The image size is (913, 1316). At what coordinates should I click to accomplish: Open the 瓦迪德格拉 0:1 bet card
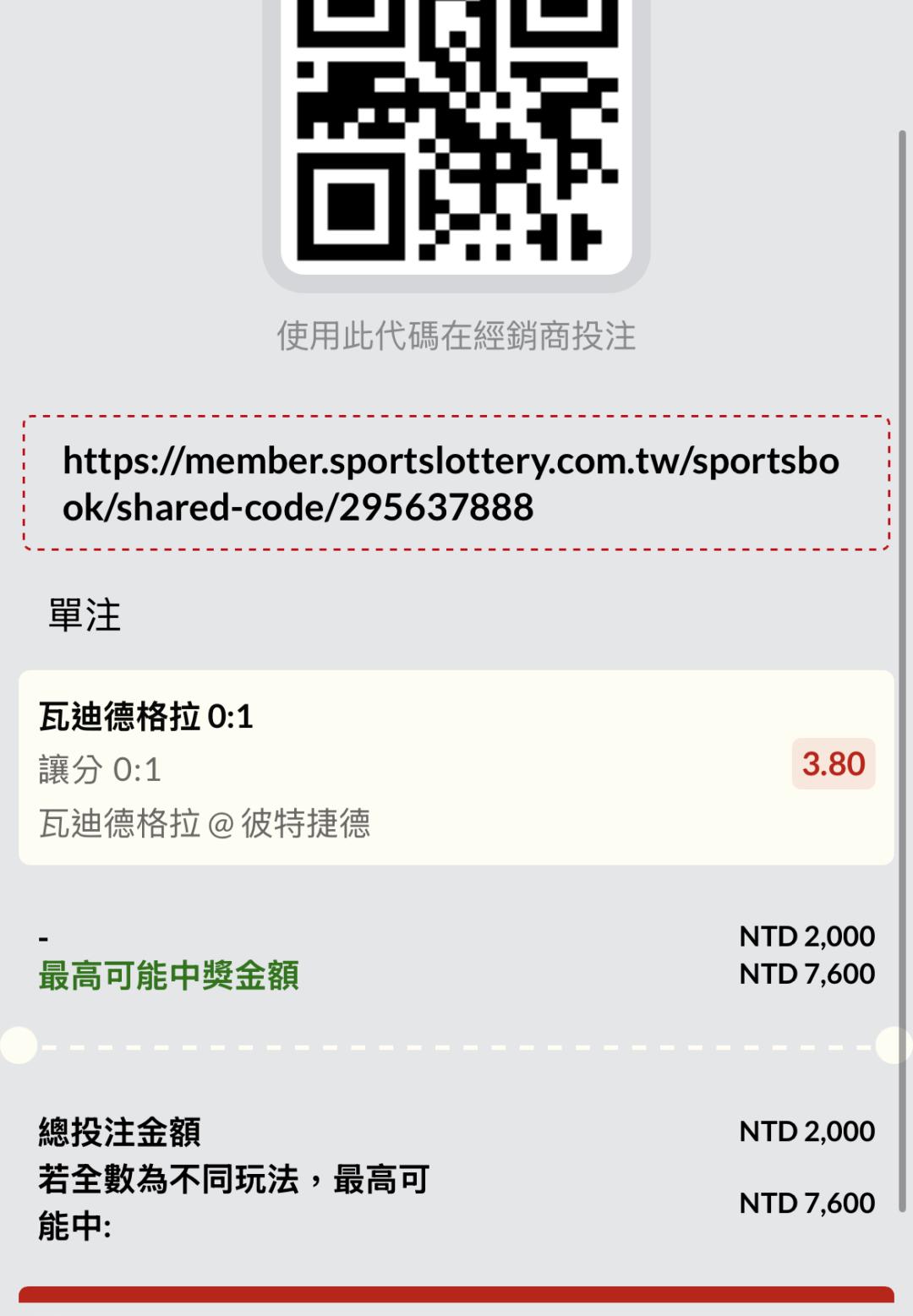456,767
